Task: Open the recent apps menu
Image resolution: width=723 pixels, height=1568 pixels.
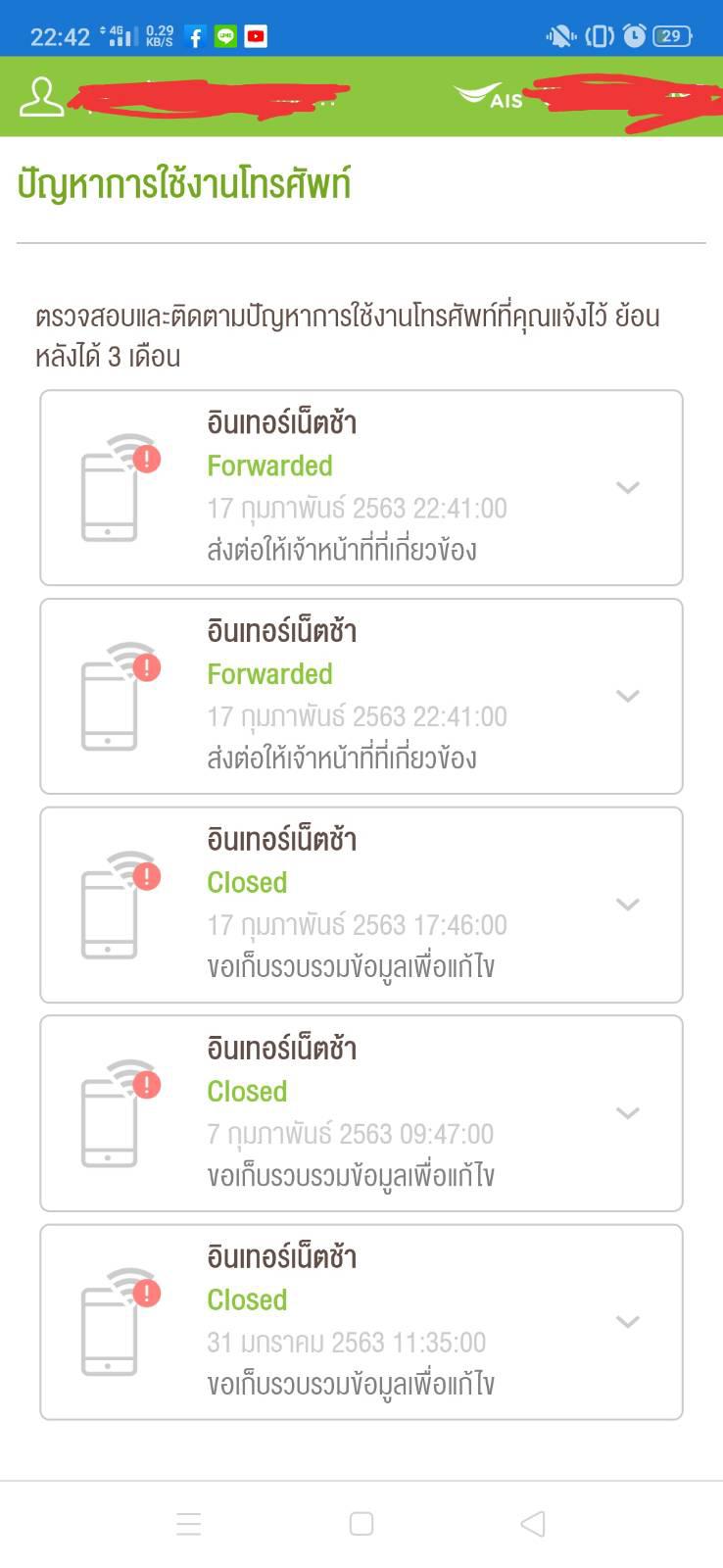Action: [189, 1524]
